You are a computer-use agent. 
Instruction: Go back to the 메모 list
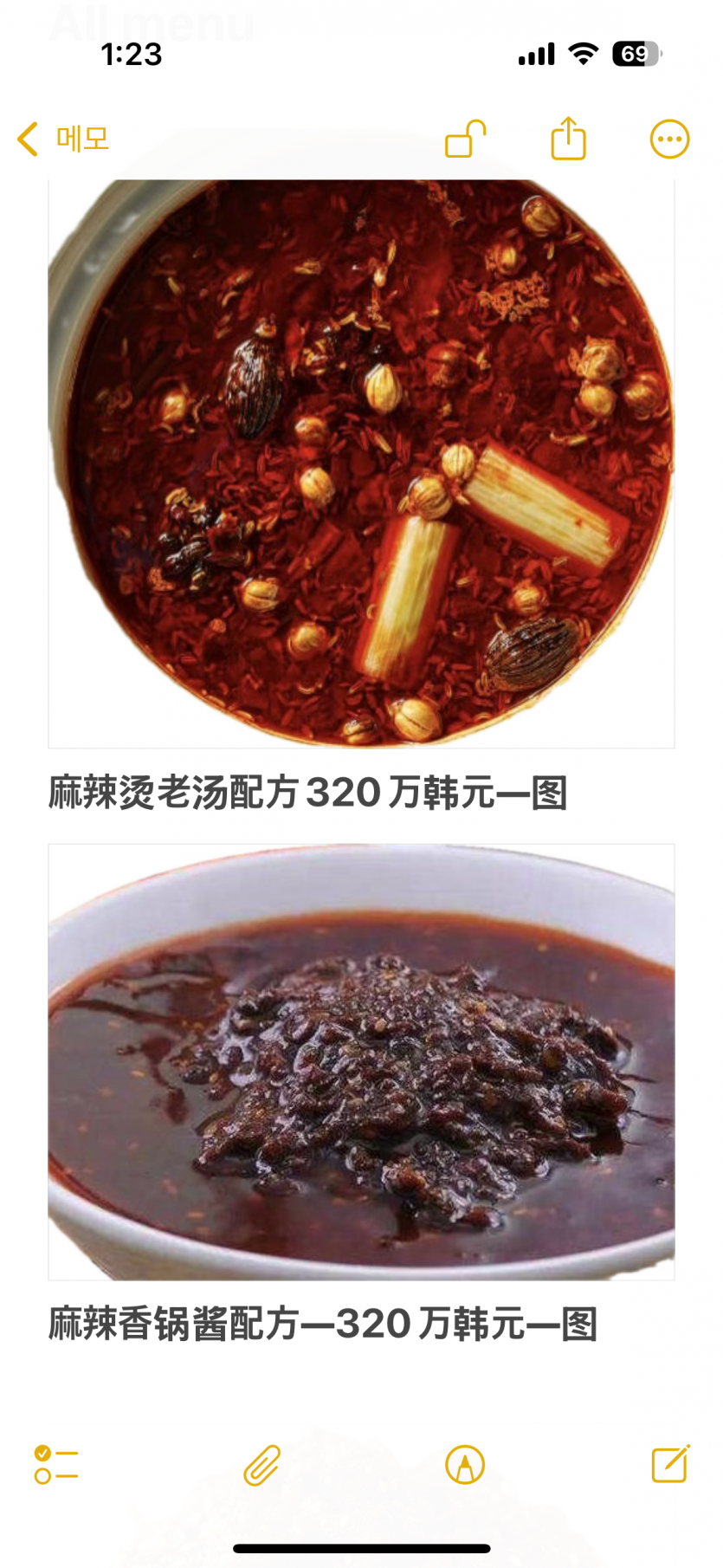pyautogui.click(x=63, y=139)
